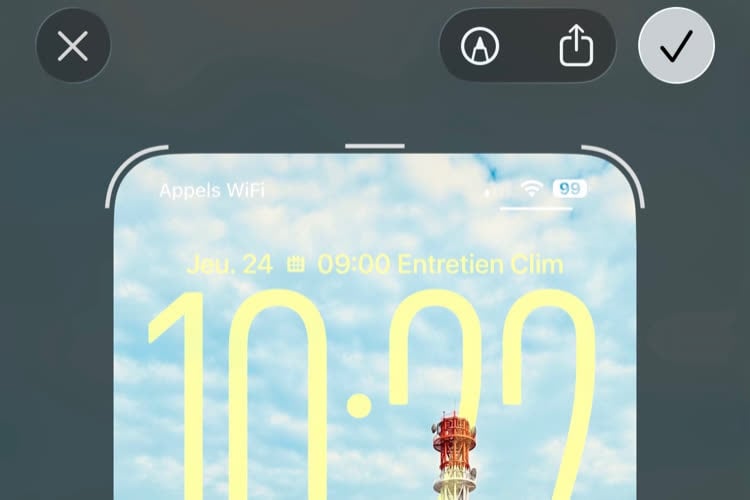Confirm with the checkmark button
750x500 pixels.
click(x=677, y=46)
